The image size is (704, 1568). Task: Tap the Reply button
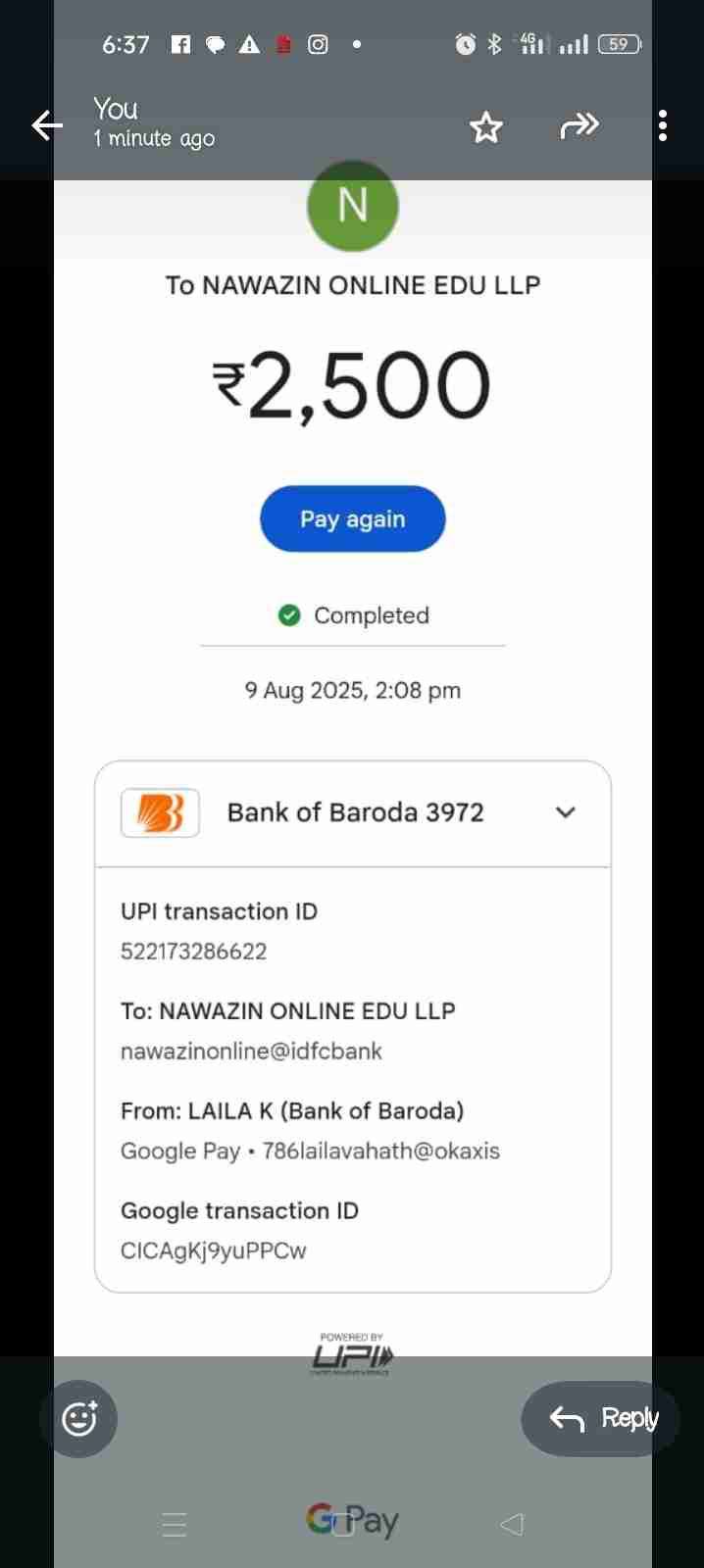601,1418
